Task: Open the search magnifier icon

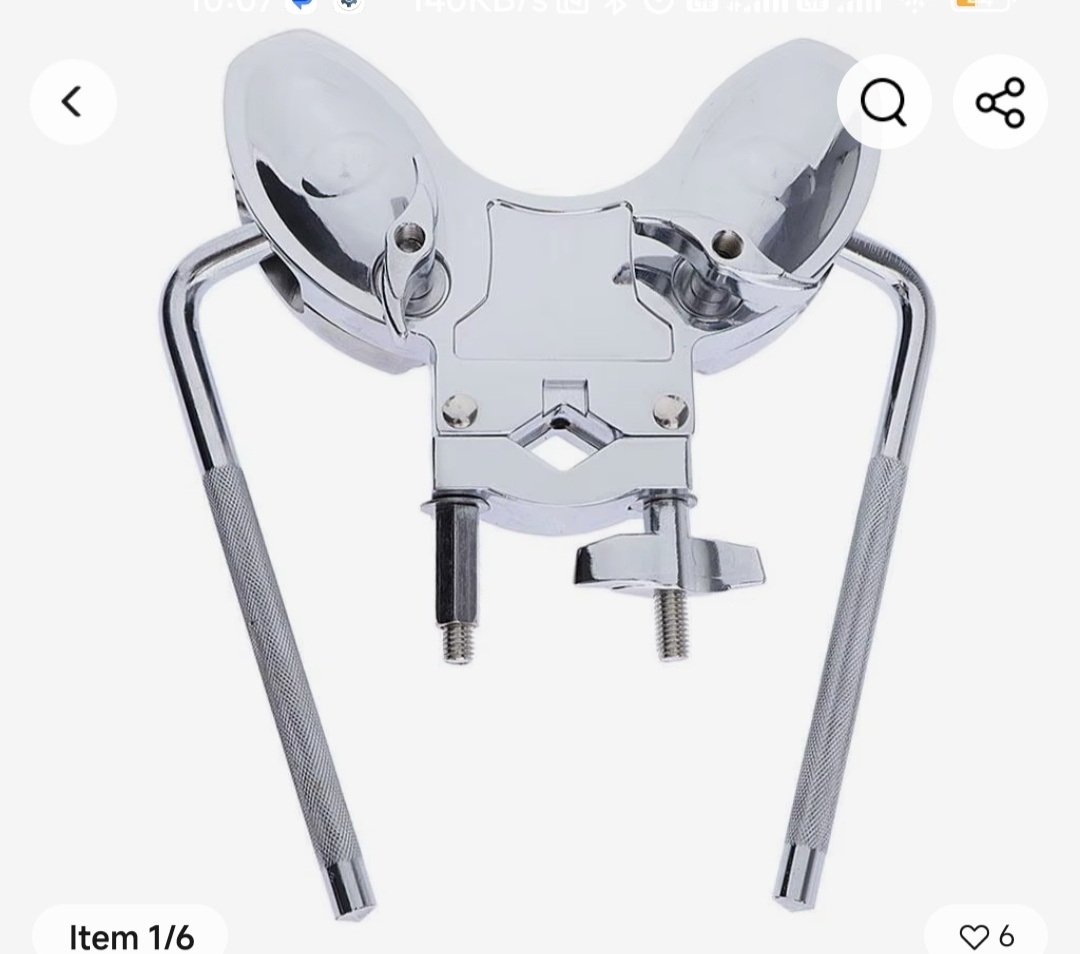Action: click(884, 102)
